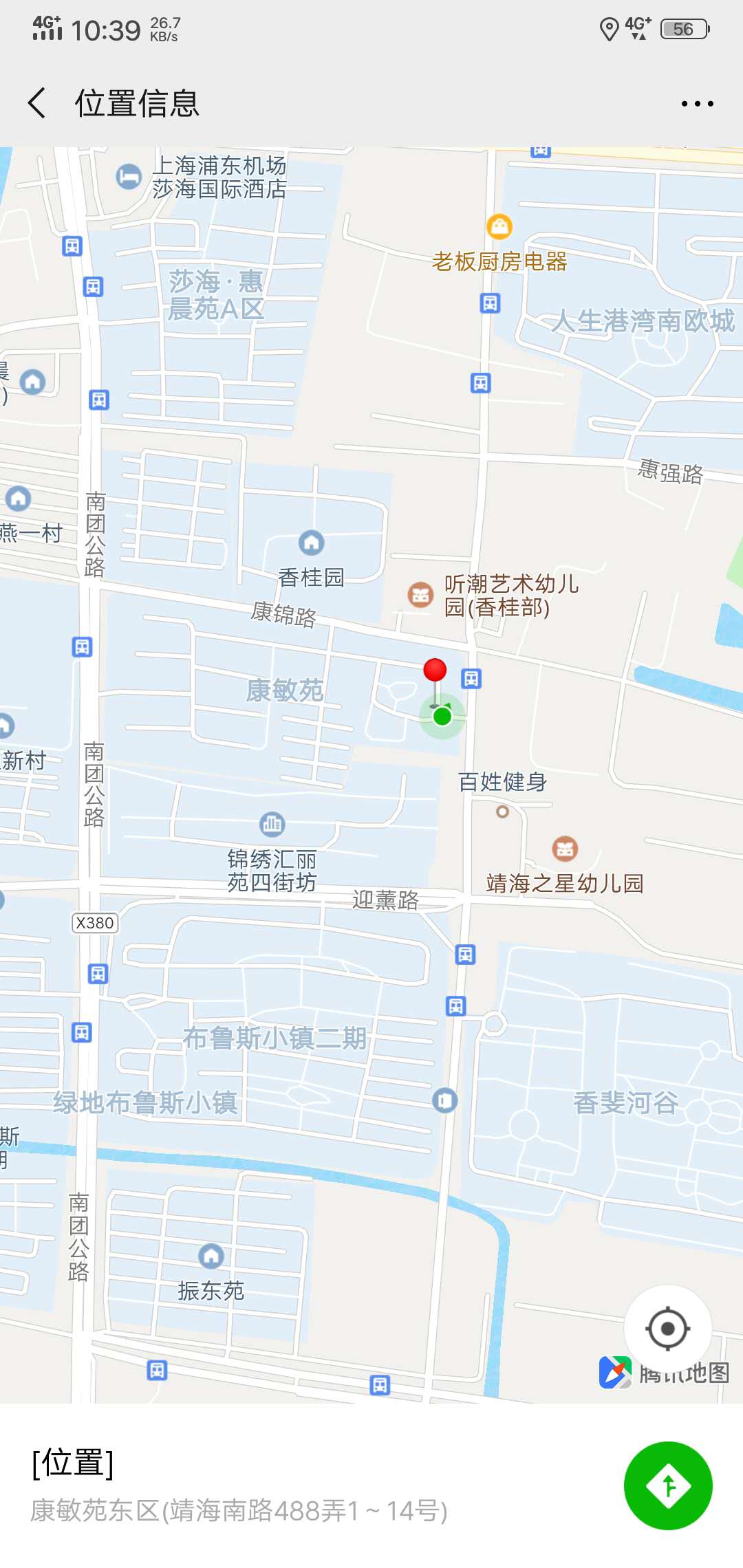
Task: Select the 香桂园 residential marker
Action: pos(311,543)
